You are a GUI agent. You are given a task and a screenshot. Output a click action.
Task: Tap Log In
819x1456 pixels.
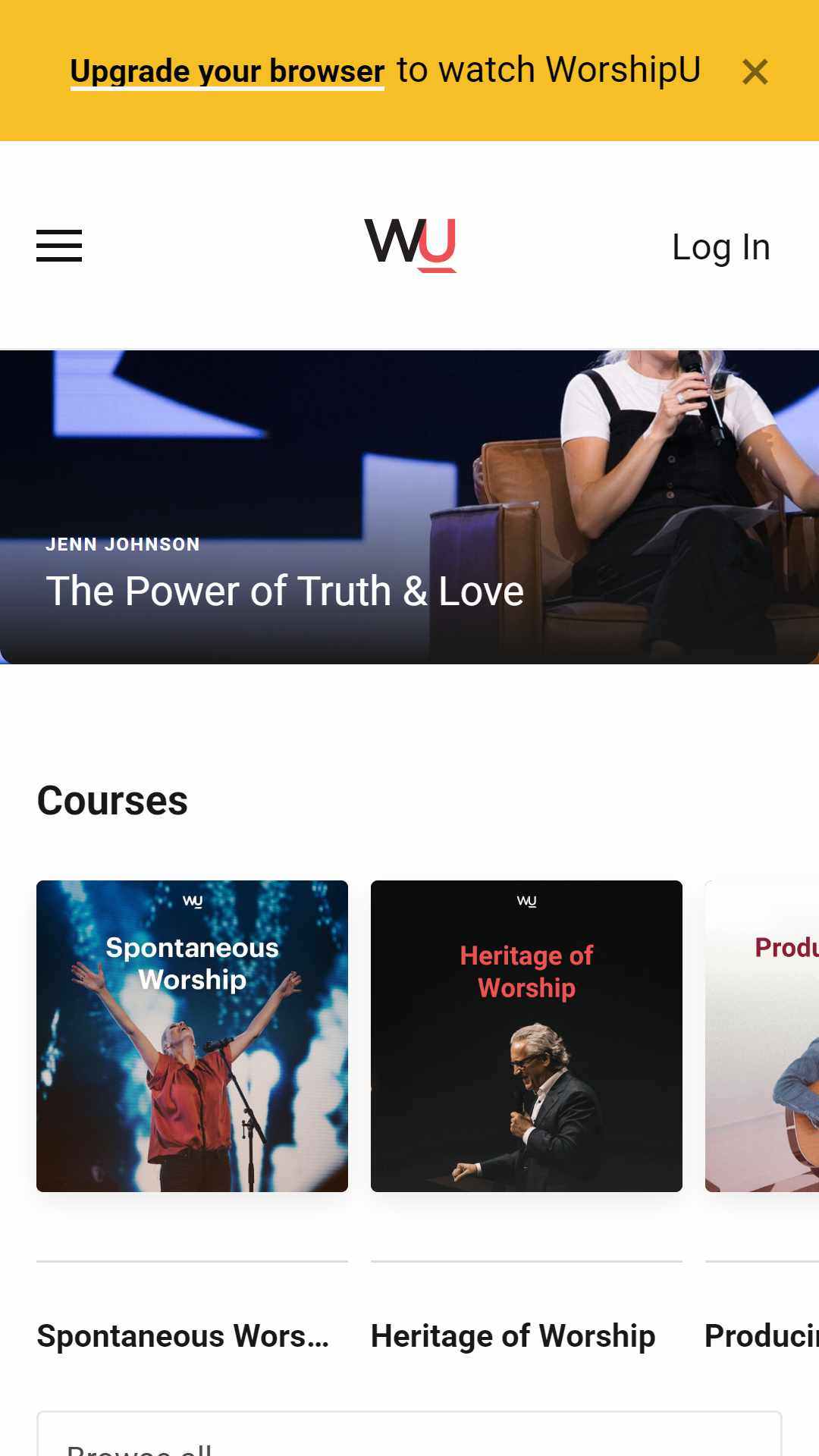tap(721, 247)
